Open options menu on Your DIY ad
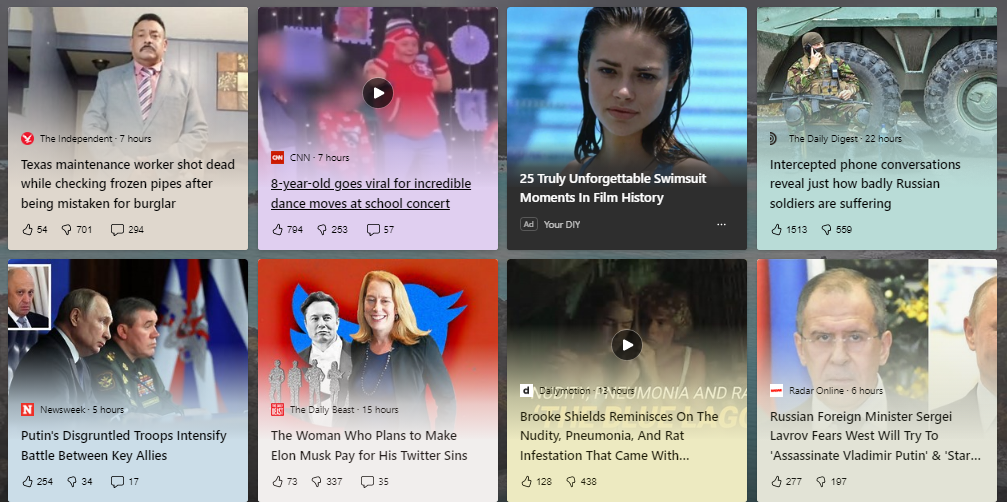The width and height of the screenshot is (1007, 502). tap(721, 225)
